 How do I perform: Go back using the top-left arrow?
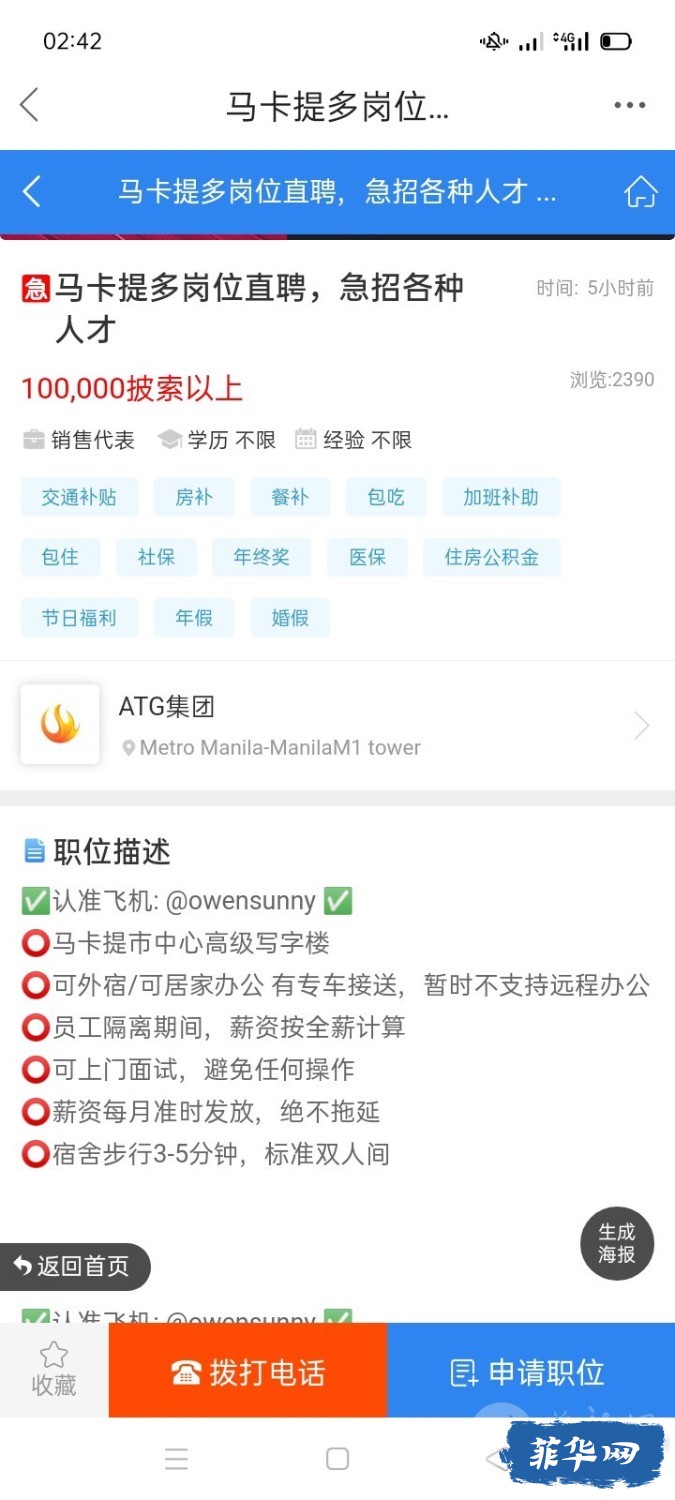tap(29, 105)
